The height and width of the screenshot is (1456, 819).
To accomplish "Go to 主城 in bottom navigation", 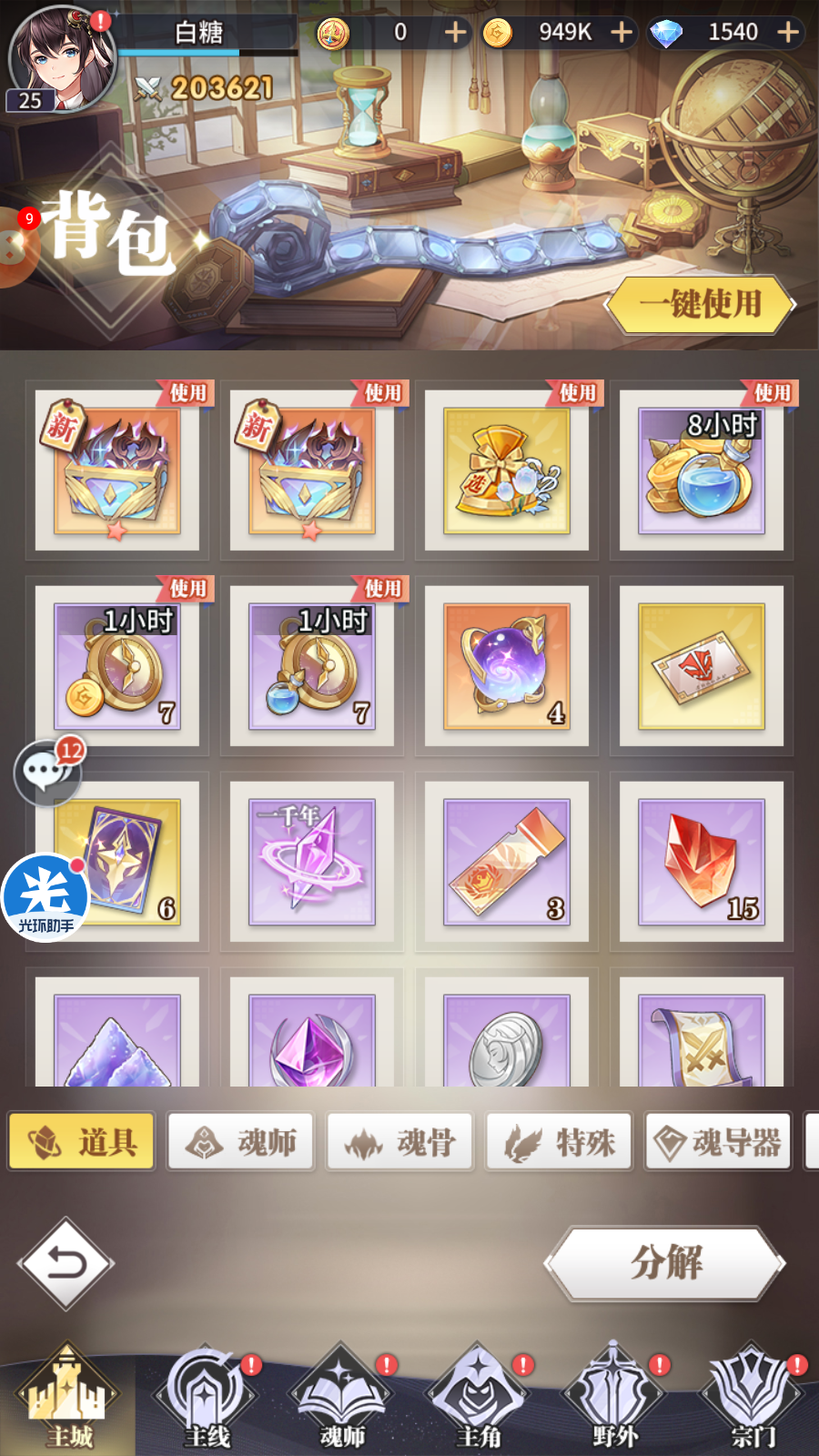I will point(68,1397).
